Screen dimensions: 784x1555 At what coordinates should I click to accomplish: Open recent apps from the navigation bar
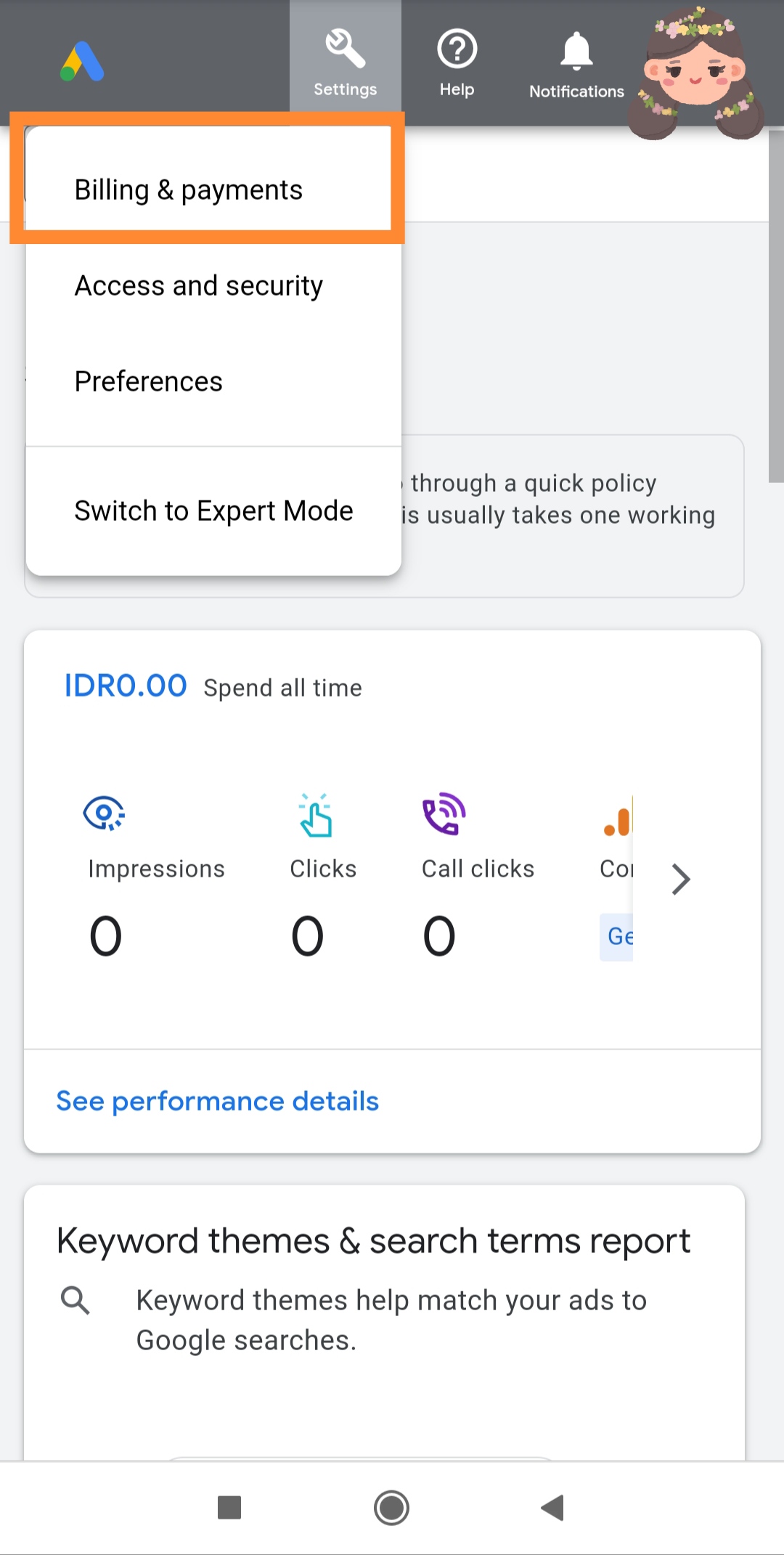coord(229,1508)
